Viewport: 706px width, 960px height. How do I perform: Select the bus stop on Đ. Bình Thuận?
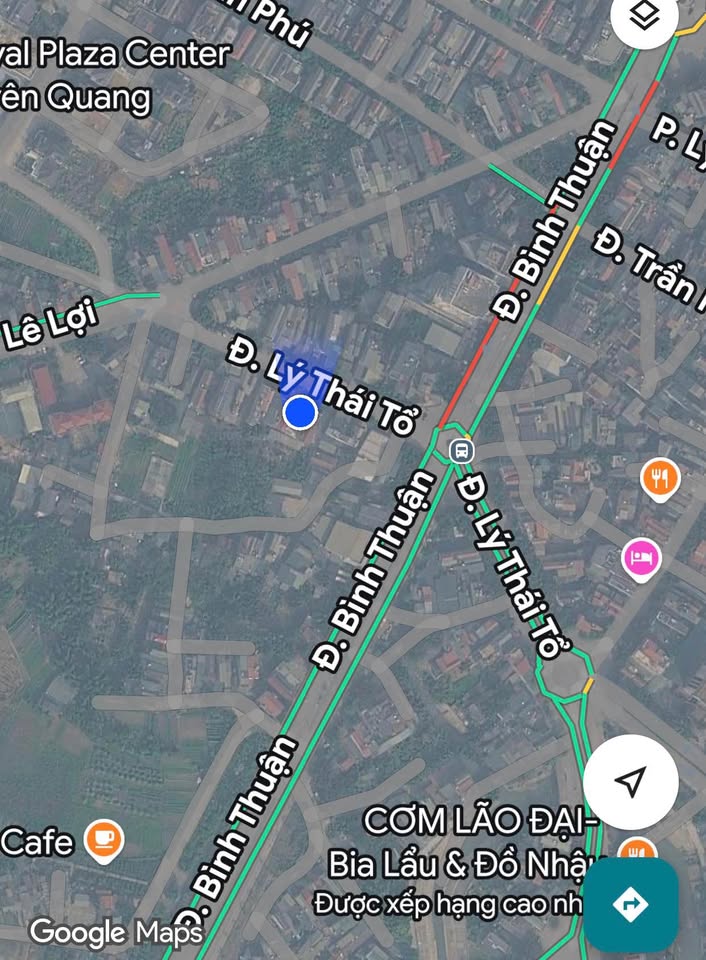[x=461, y=450]
